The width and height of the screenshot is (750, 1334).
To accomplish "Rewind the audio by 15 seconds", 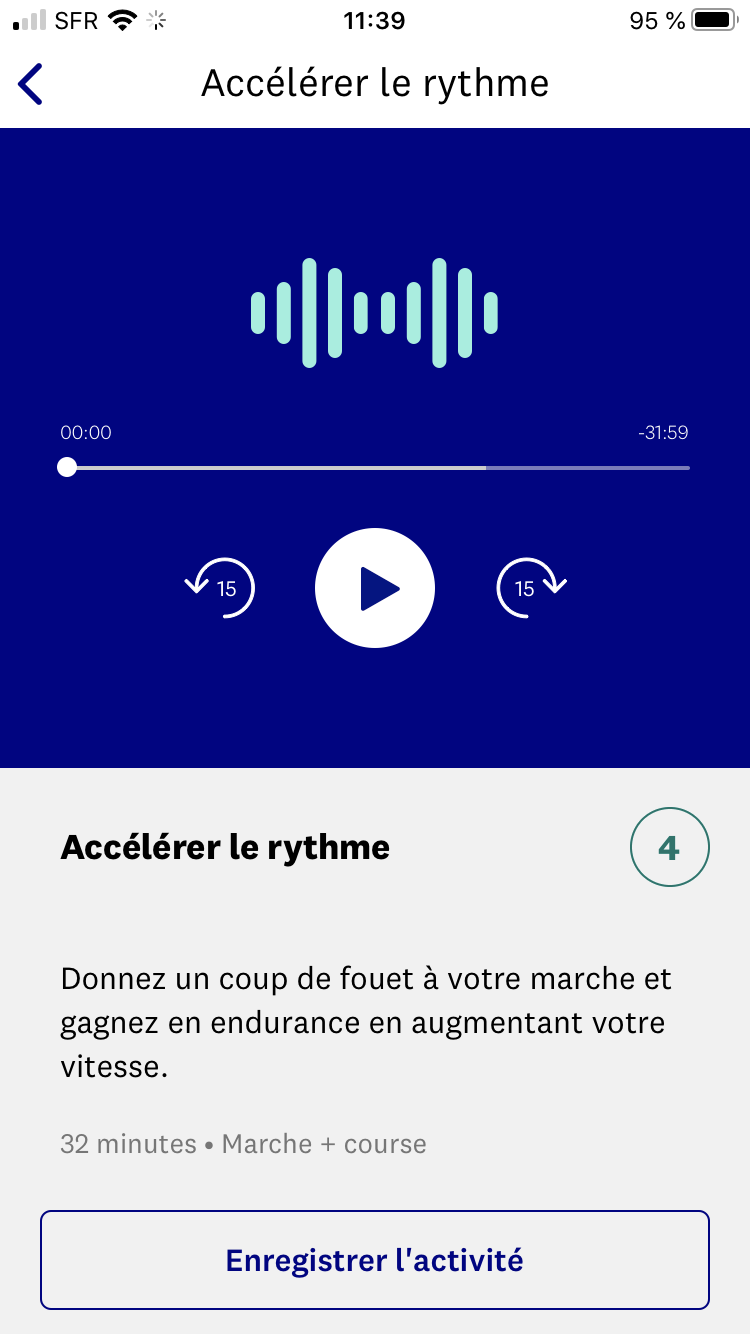I will 221,588.
